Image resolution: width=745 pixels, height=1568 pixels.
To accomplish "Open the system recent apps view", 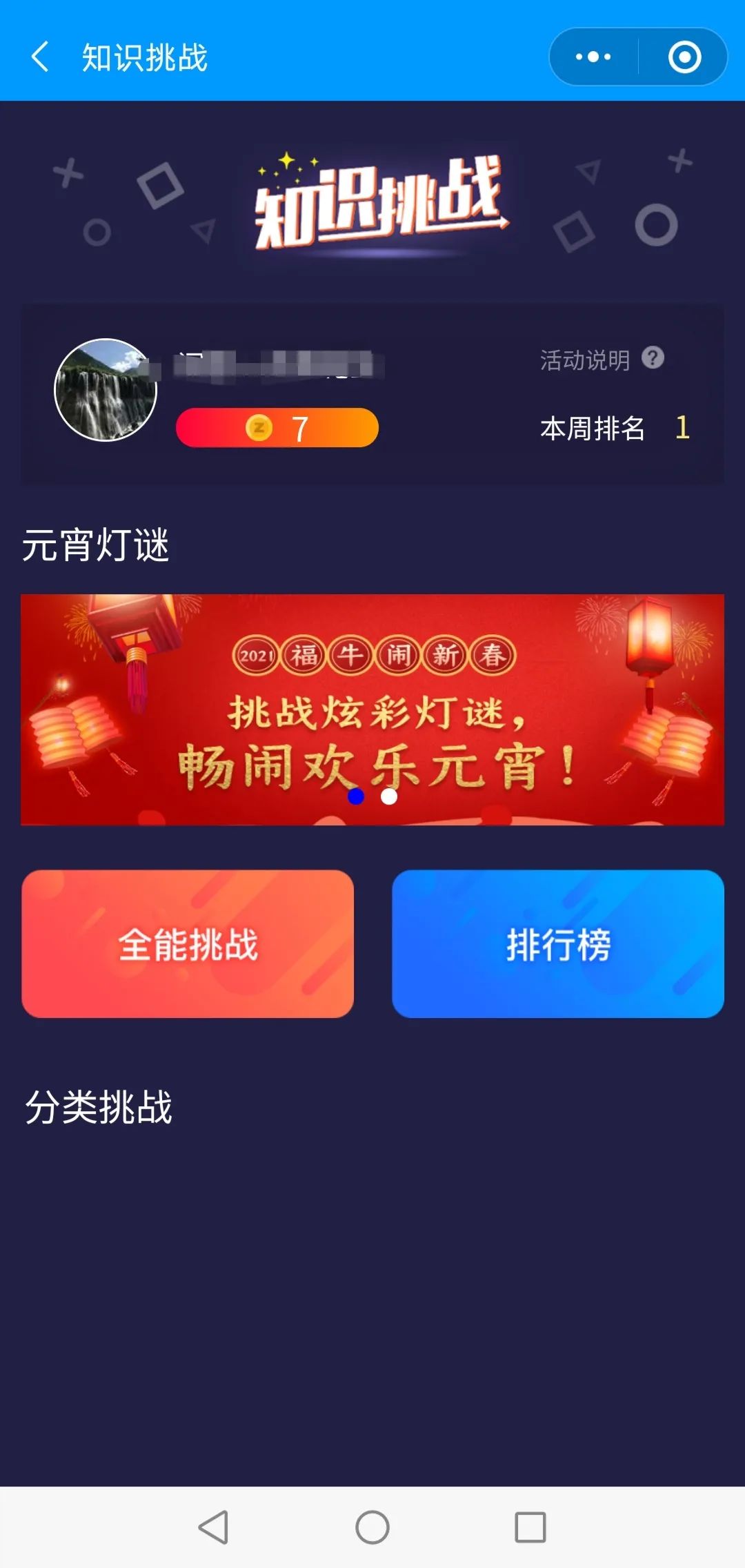I will [x=530, y=1527].
